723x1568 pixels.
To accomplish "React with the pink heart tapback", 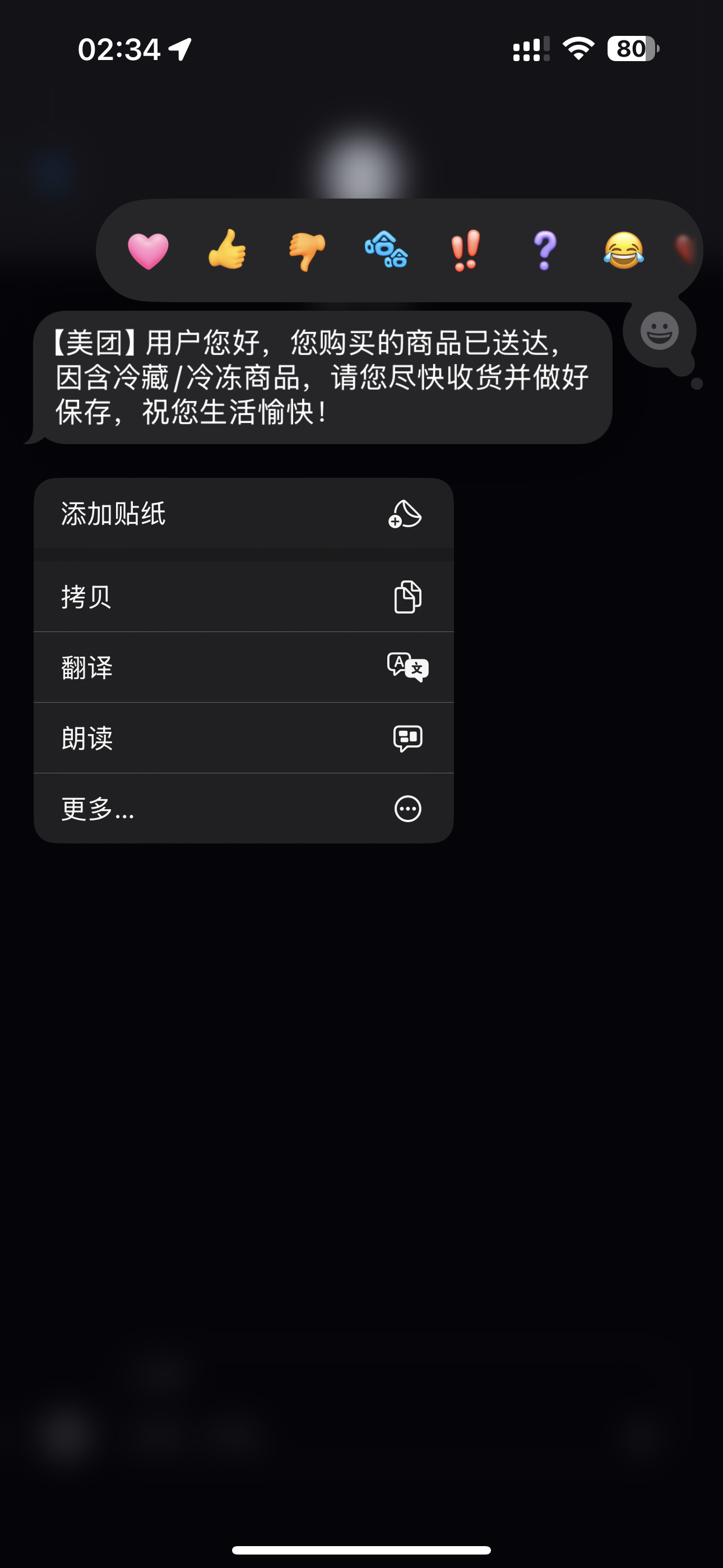I will click(x=148, y=251).
